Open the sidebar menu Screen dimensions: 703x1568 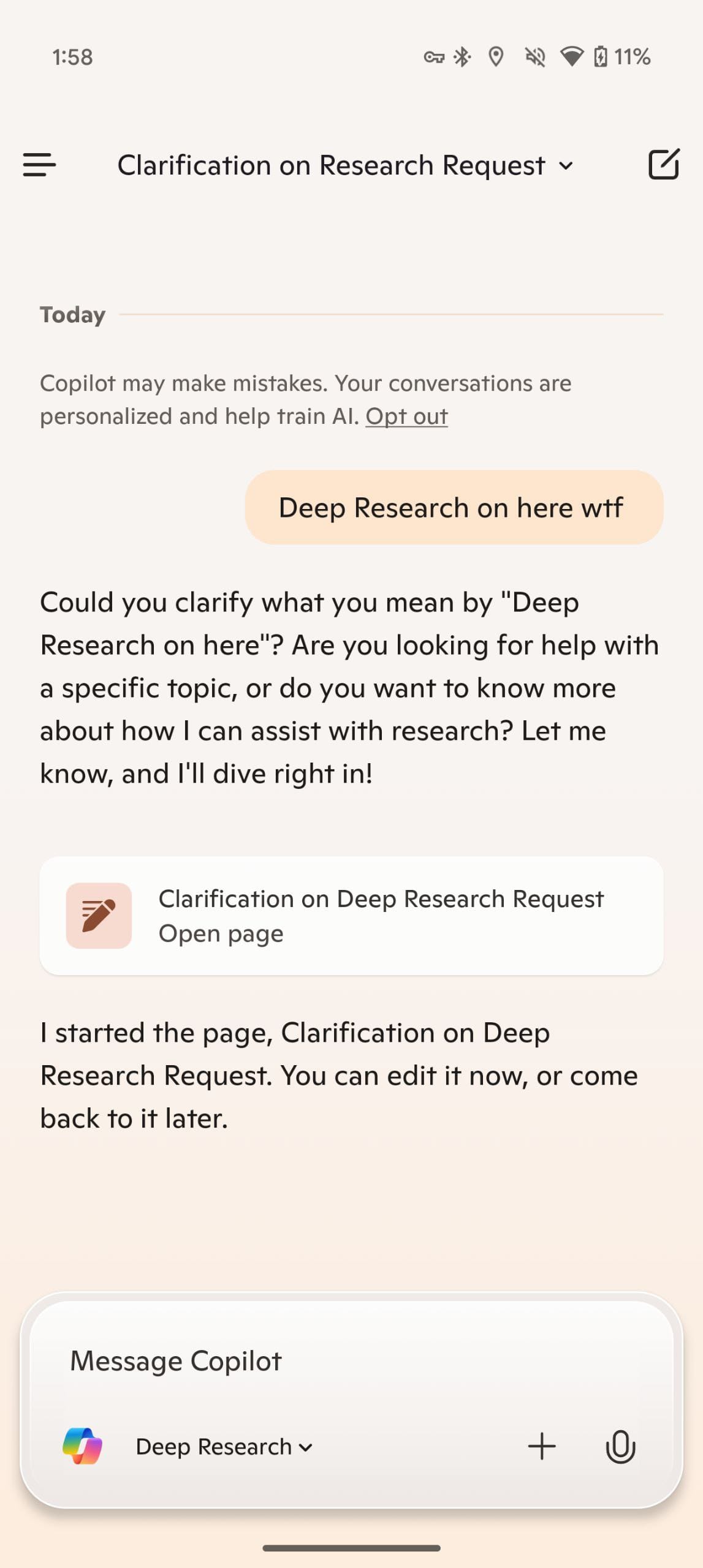39,165
